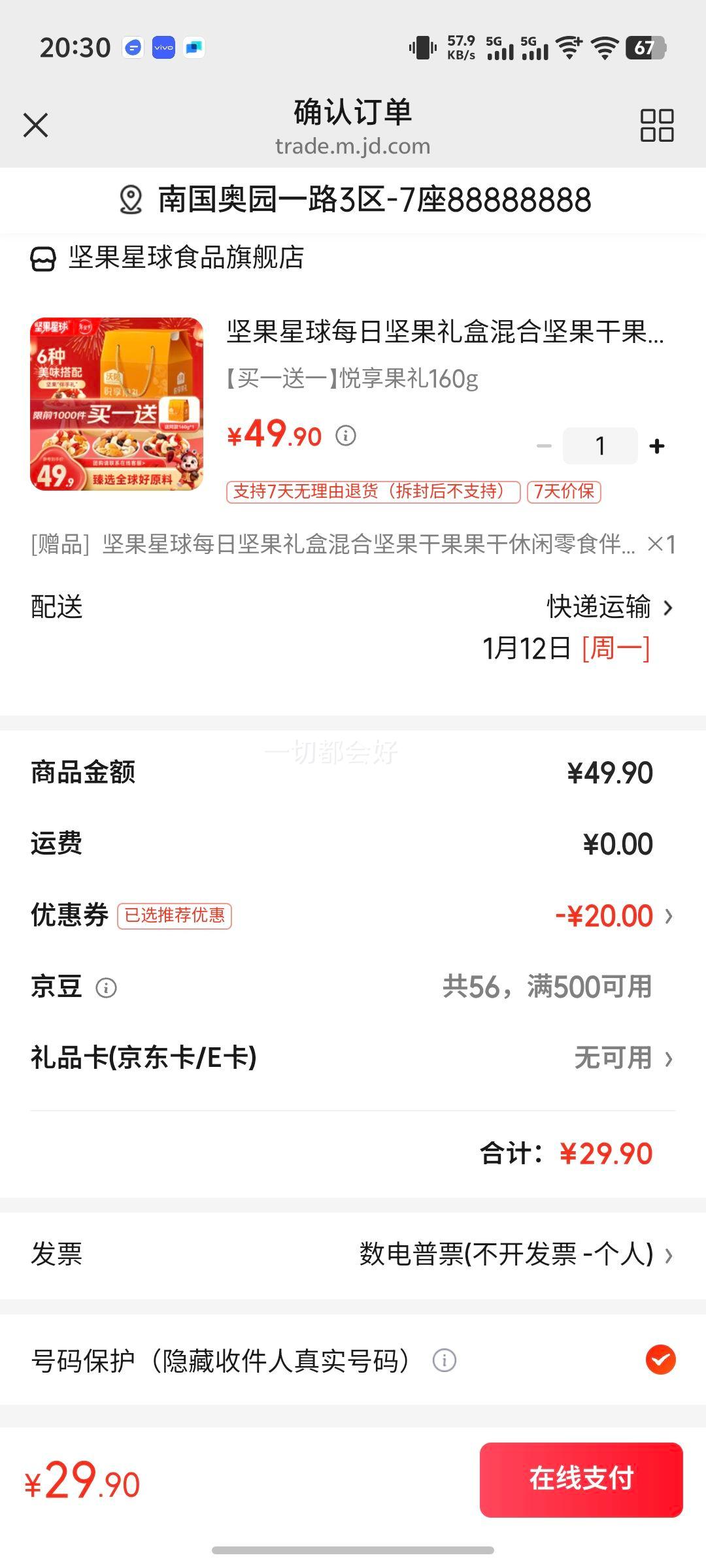706x1568 pixels.
Task: Show 号码保护 info icon explanation
Action: click(x=445, y=1361)
